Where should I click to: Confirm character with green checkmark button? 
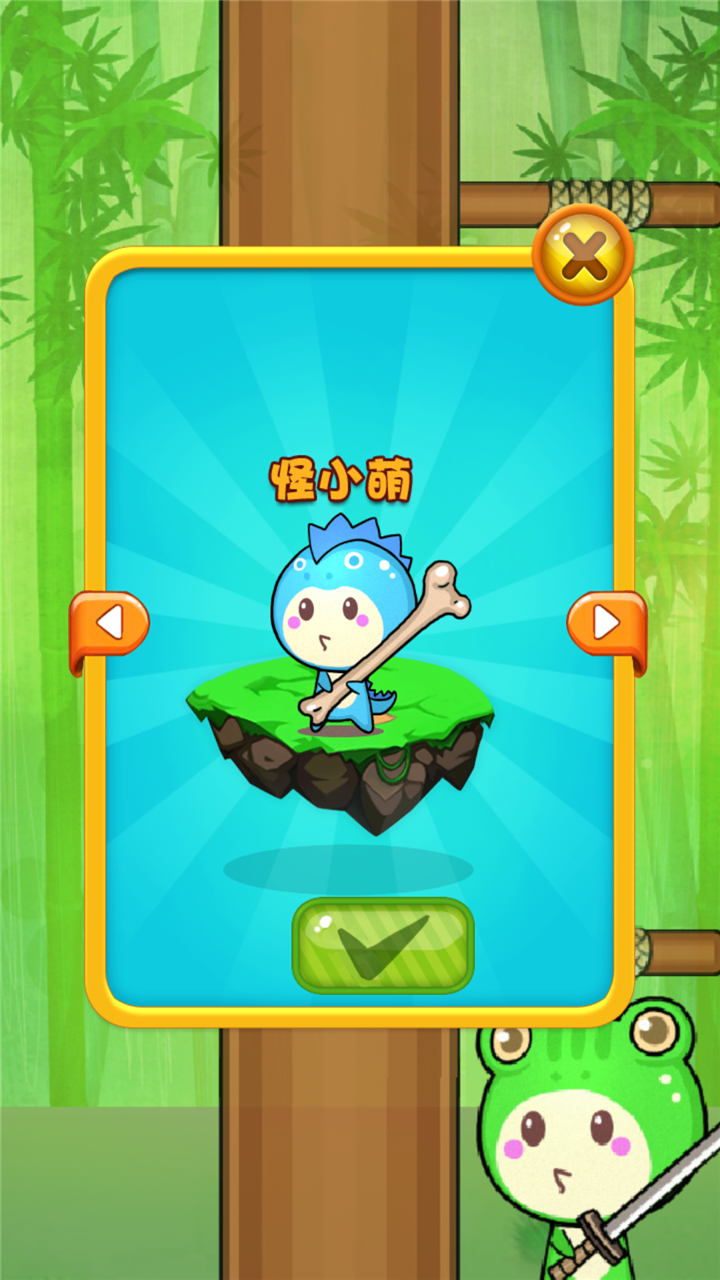pyautogui.click(x=383, y=945)
